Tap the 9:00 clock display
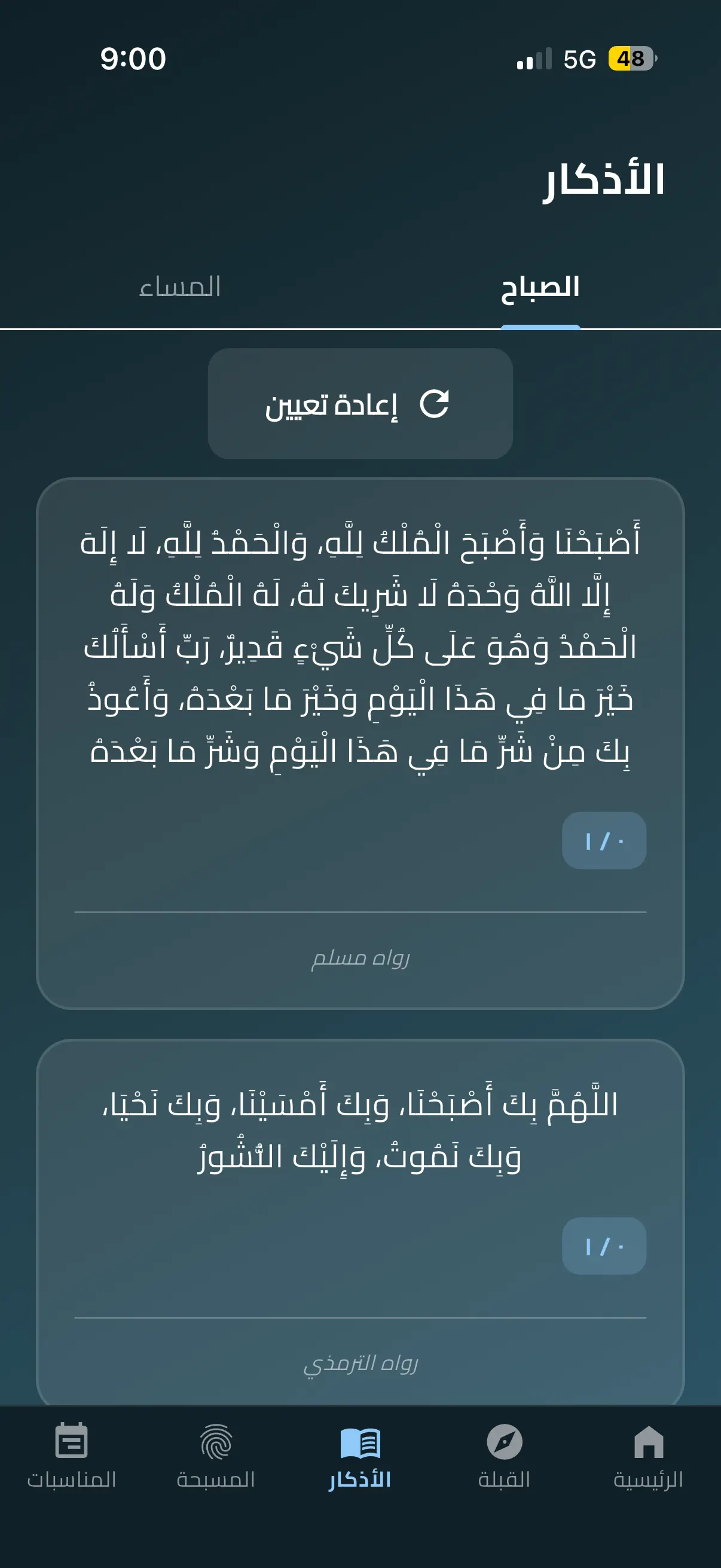 click(135, 59)
